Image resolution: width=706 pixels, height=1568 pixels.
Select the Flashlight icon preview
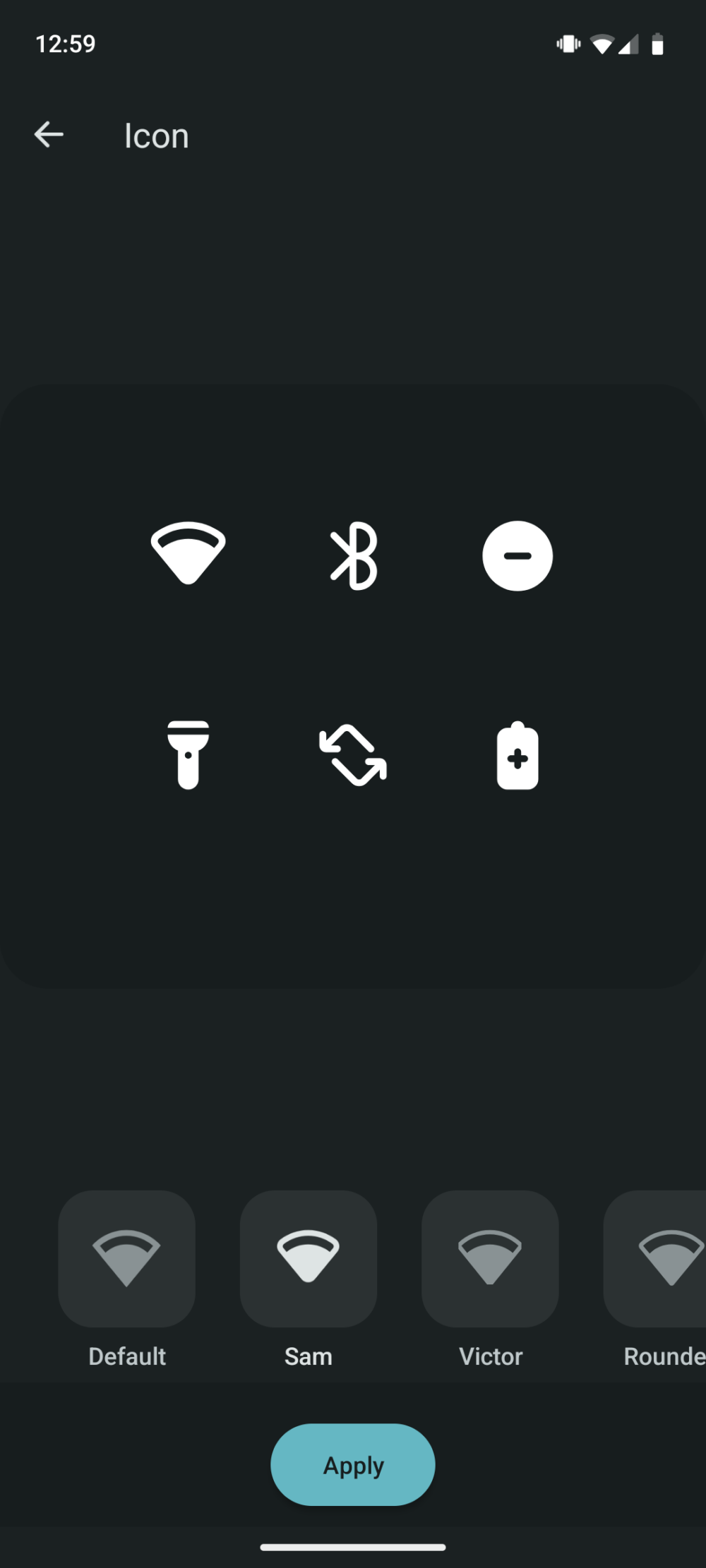click(187, 753)
